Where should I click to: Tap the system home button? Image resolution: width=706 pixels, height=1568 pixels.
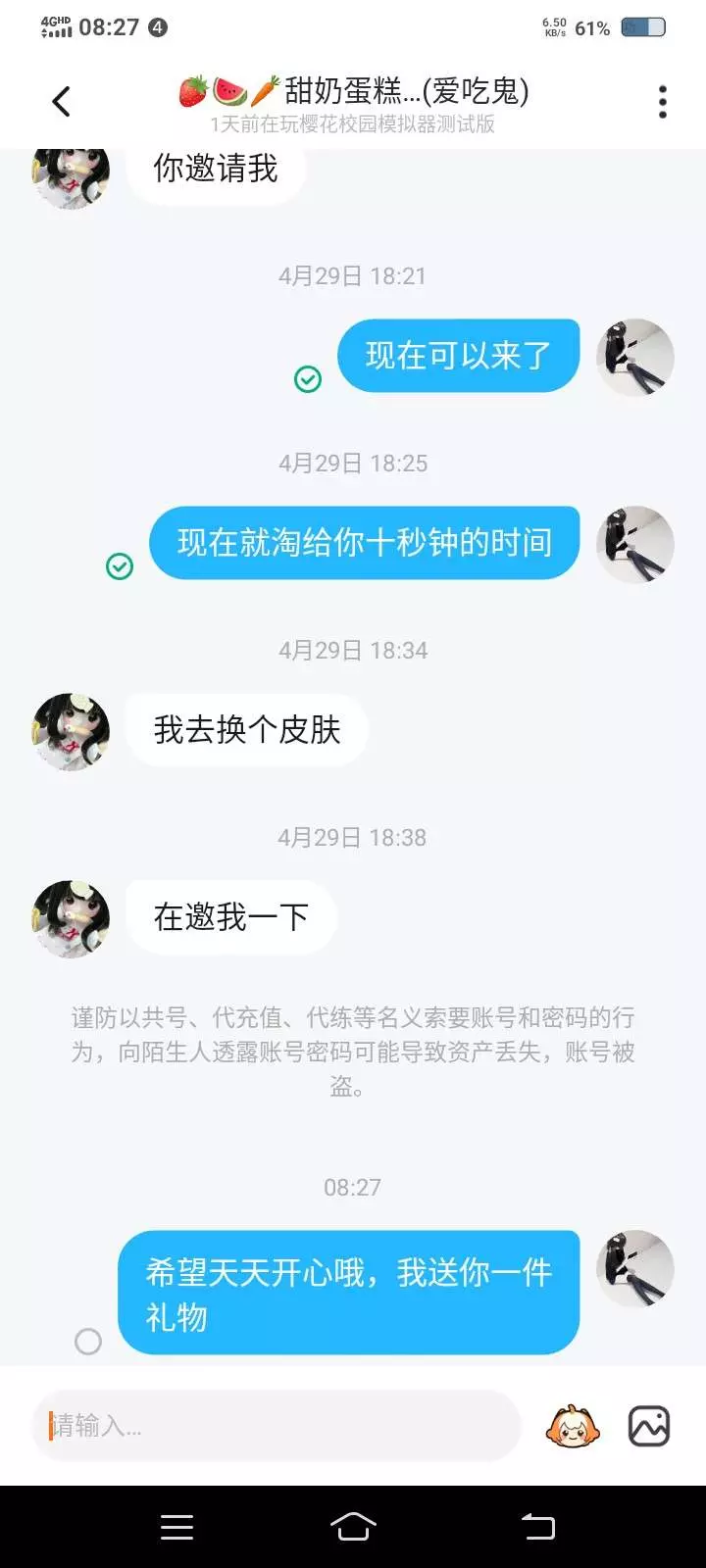353,1526
